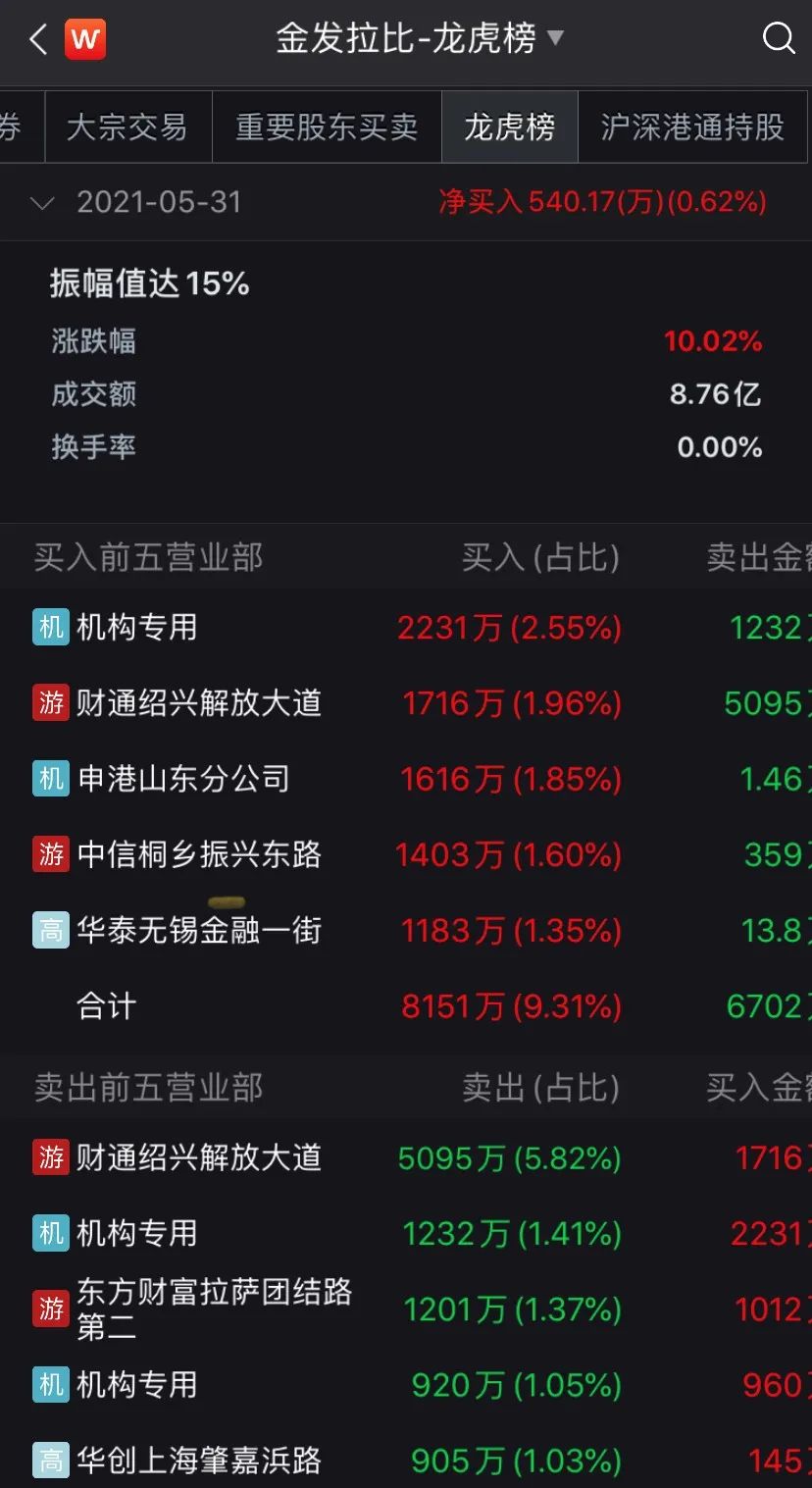Open 华创上海肇嘉浜路 row
Viewport: 812px width, 1488px height.
point(406,1461)
